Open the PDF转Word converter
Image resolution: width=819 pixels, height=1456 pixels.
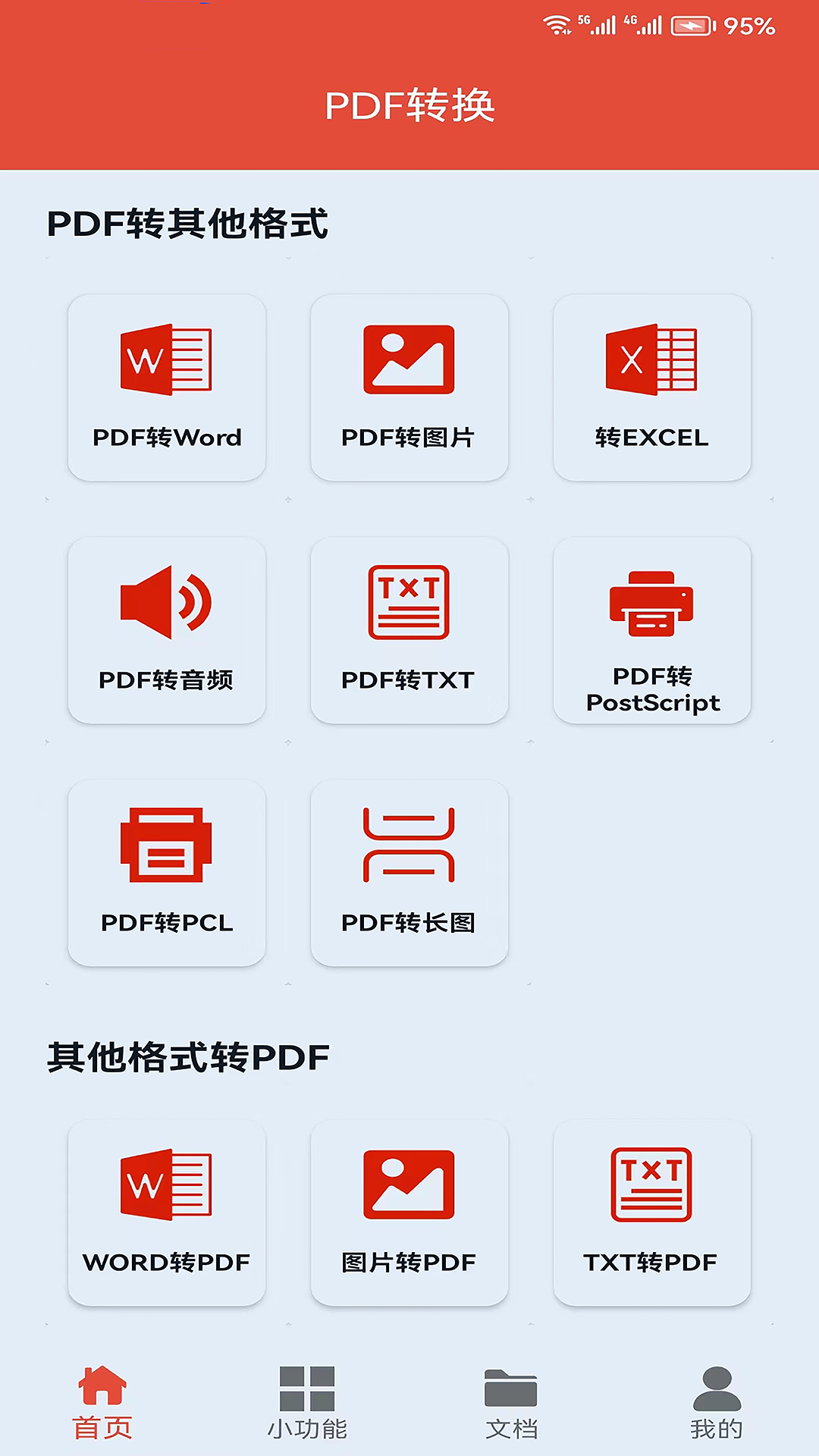167,388
